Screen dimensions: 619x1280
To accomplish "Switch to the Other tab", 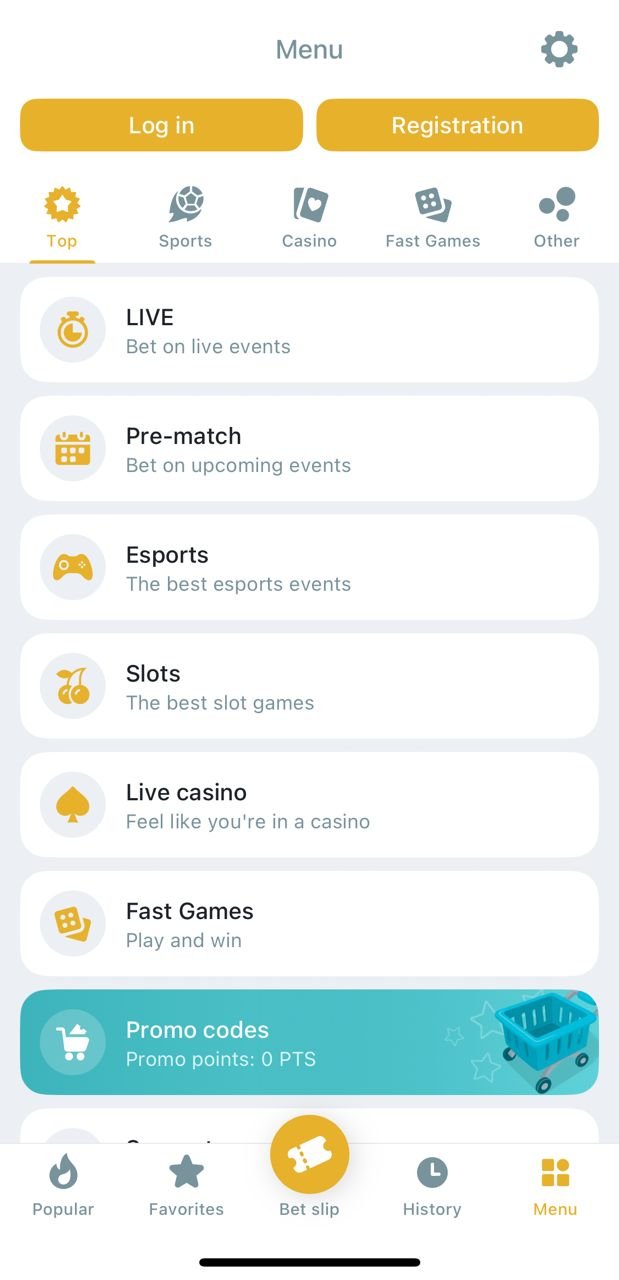I will click(557, 219).
